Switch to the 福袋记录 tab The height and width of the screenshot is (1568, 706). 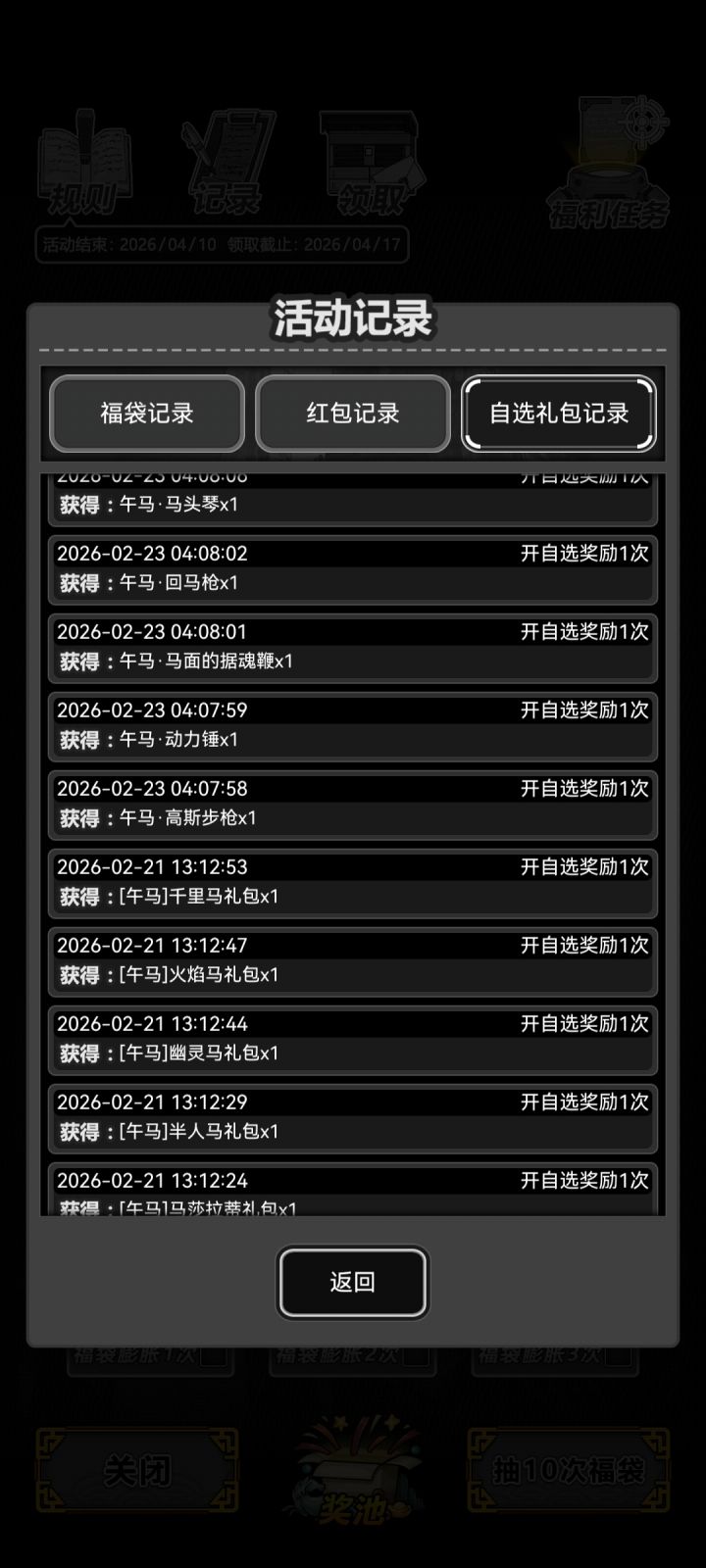[147, 415]
